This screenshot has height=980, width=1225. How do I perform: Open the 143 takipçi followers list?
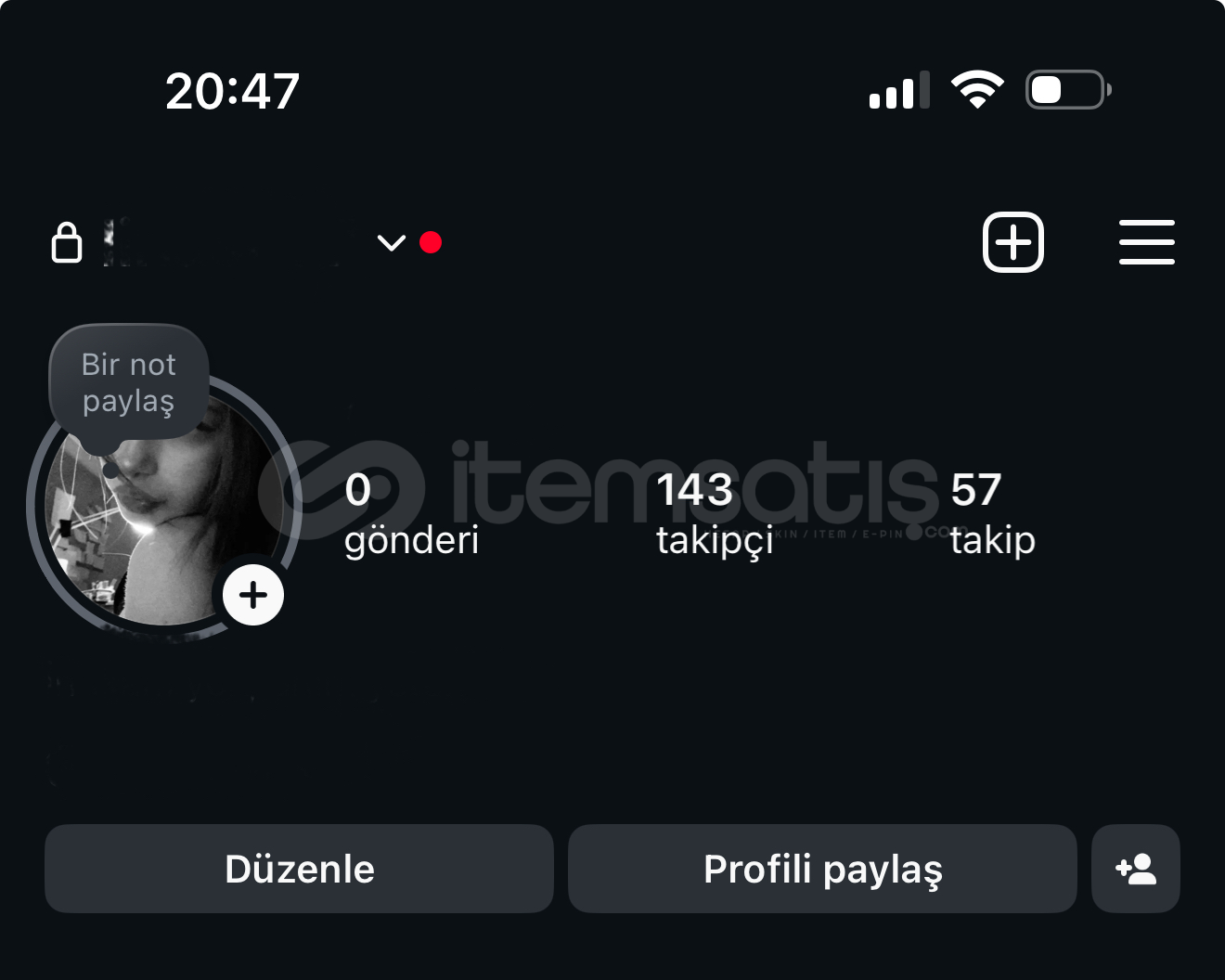(714, 514)
